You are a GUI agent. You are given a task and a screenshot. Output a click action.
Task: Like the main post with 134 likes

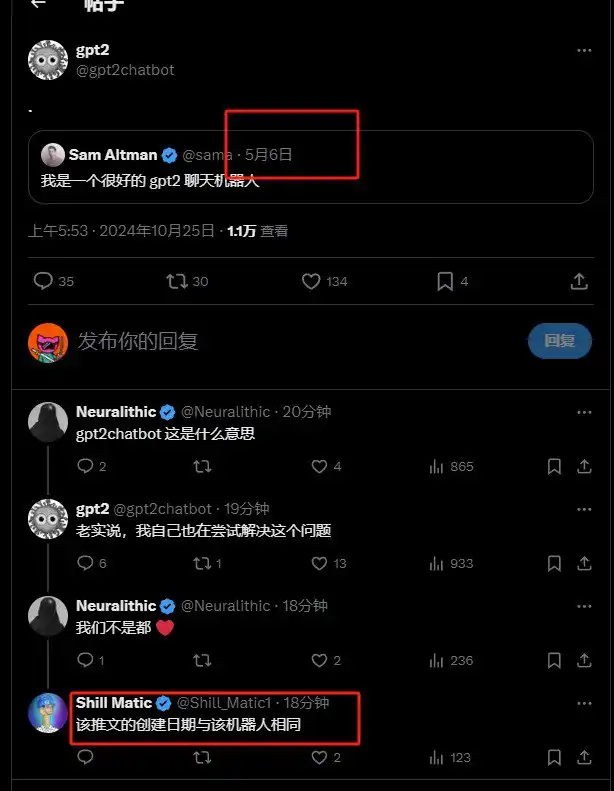coord(311,281)
